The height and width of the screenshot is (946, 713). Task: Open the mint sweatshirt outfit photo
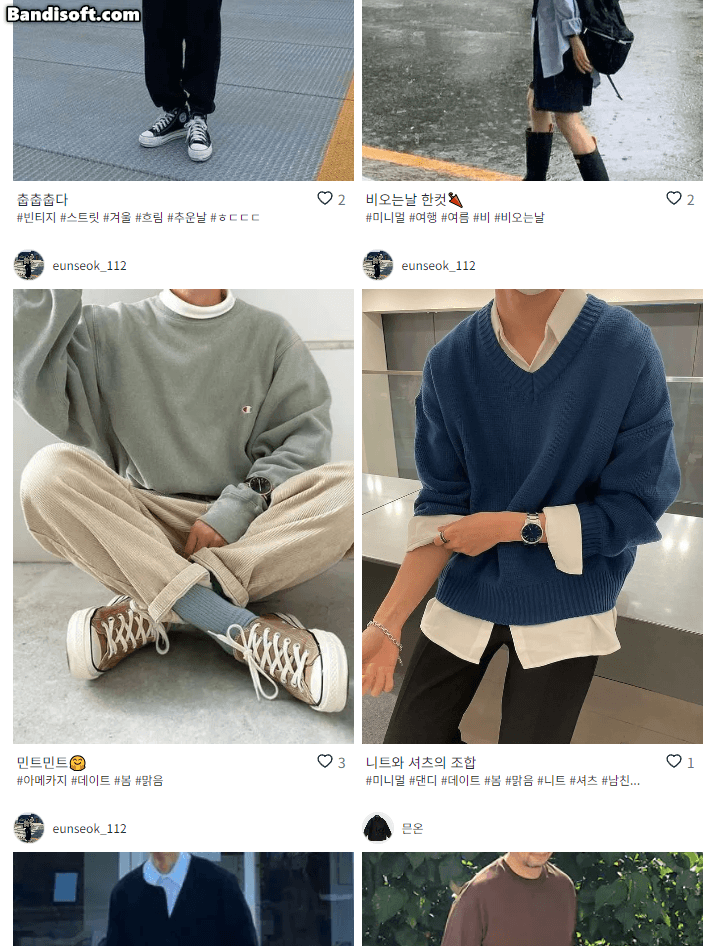pyautogui.click(x=183, y=515)
